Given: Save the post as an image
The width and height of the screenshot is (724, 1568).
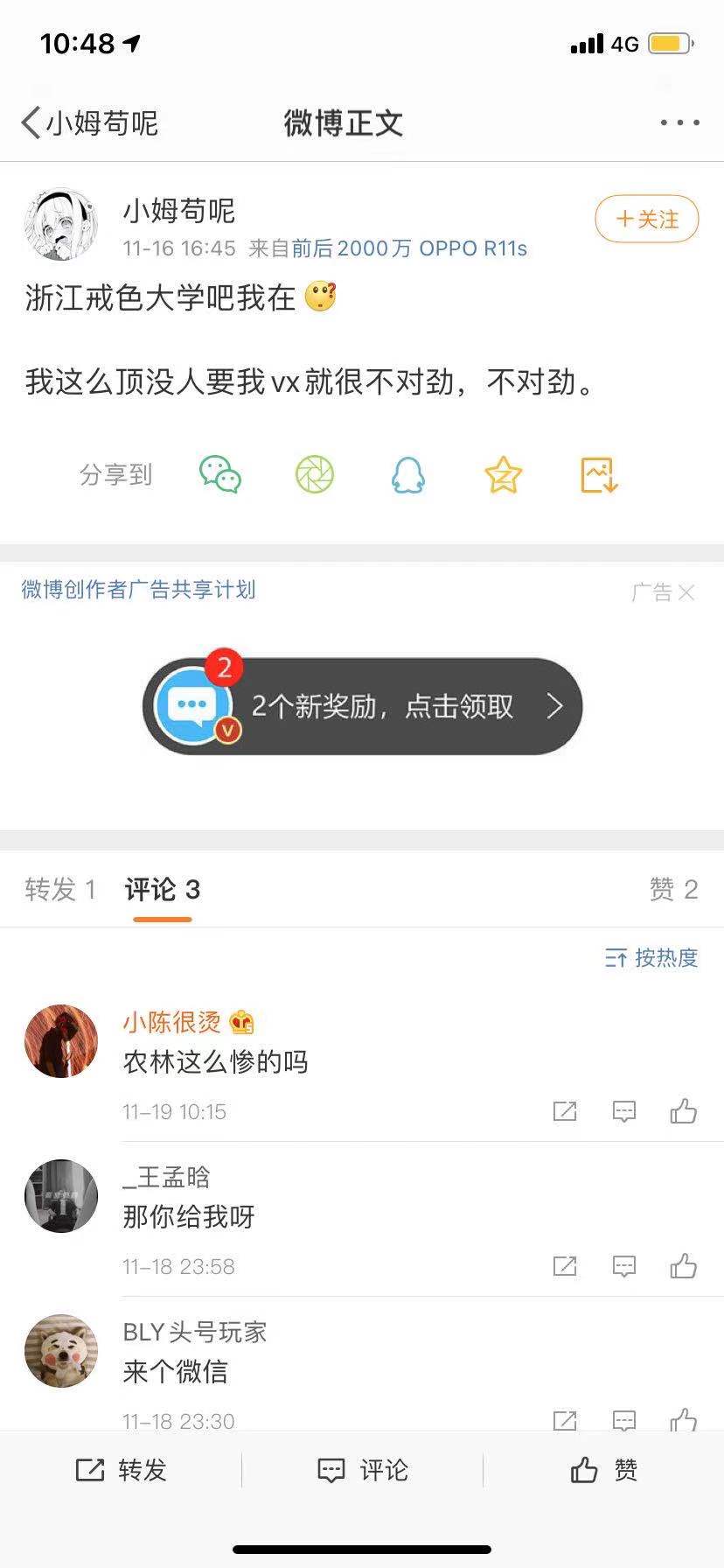Looking at the screenshot, I should click(x=599, y=475).
